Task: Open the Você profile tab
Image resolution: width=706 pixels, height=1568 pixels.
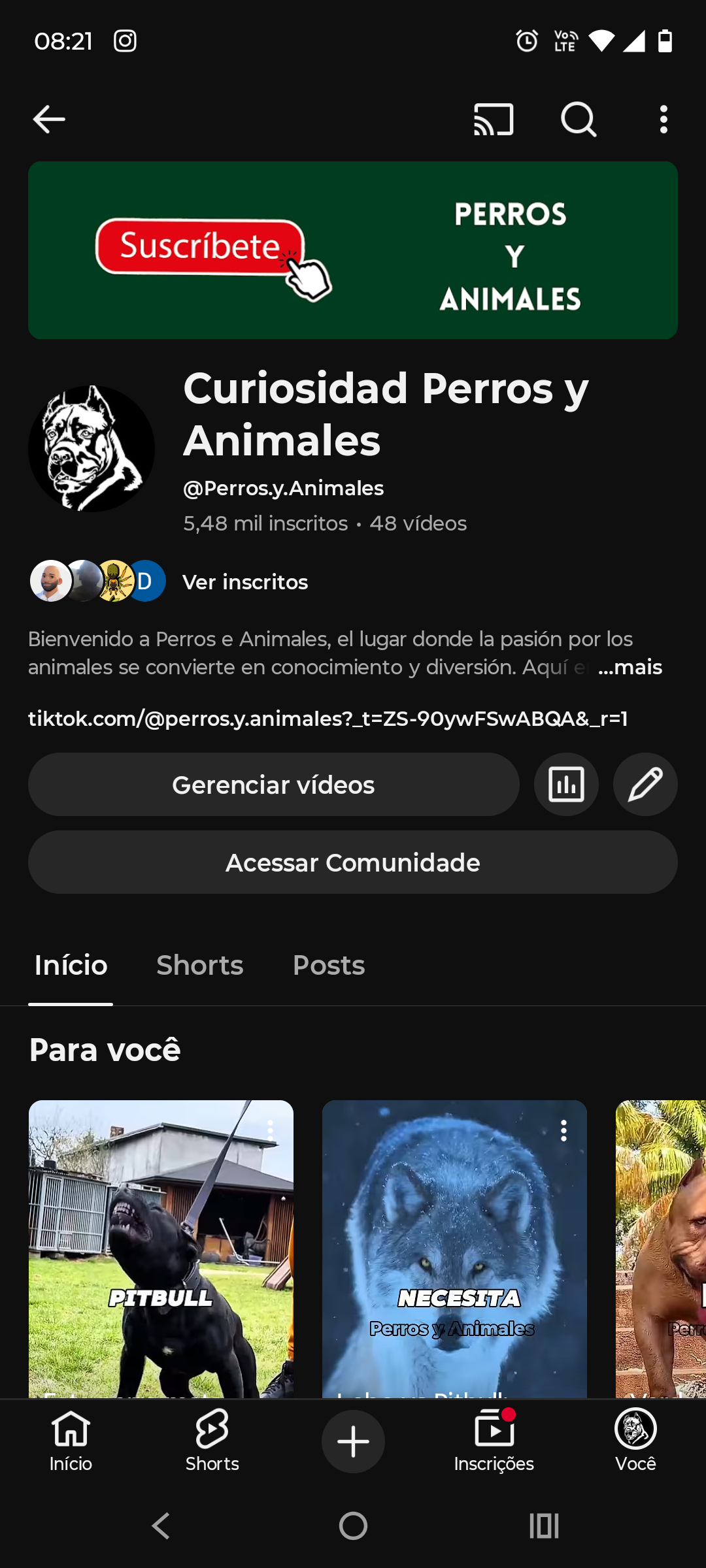Action: pyautogui.click(x=635, y=1441)
